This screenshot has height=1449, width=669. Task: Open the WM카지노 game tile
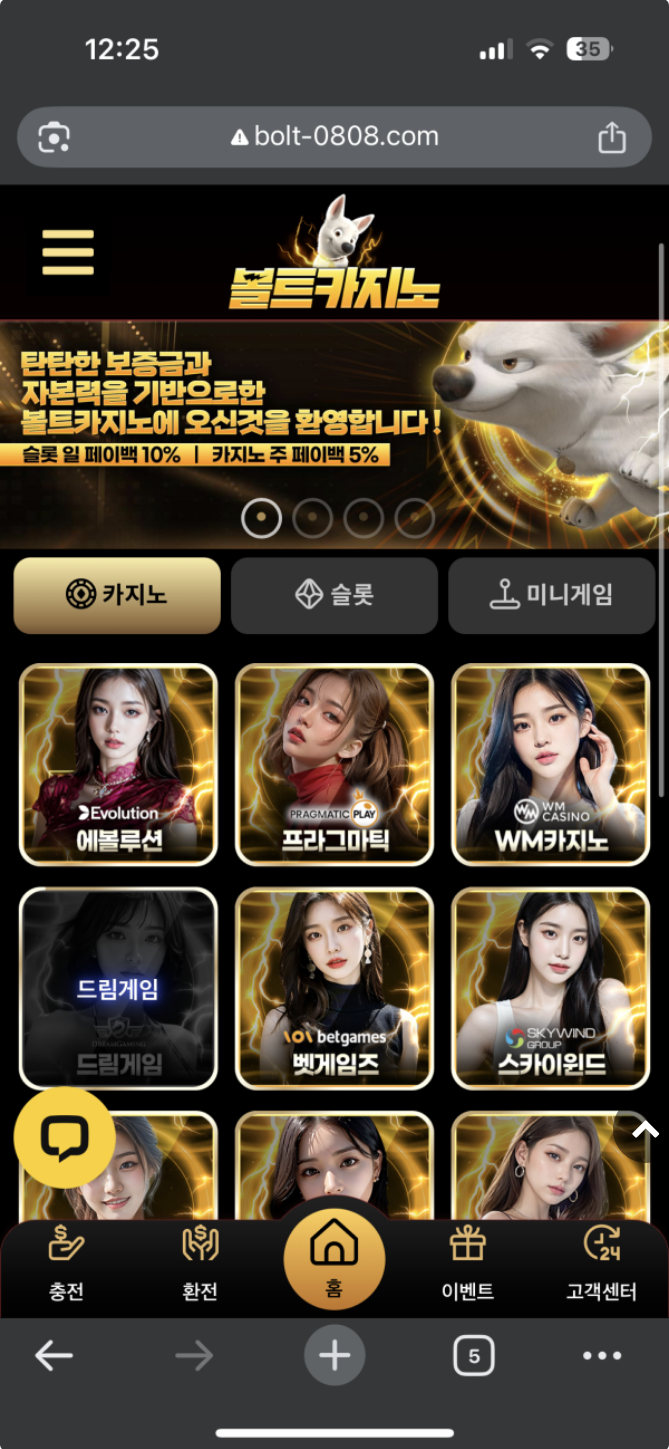point(551,765)
